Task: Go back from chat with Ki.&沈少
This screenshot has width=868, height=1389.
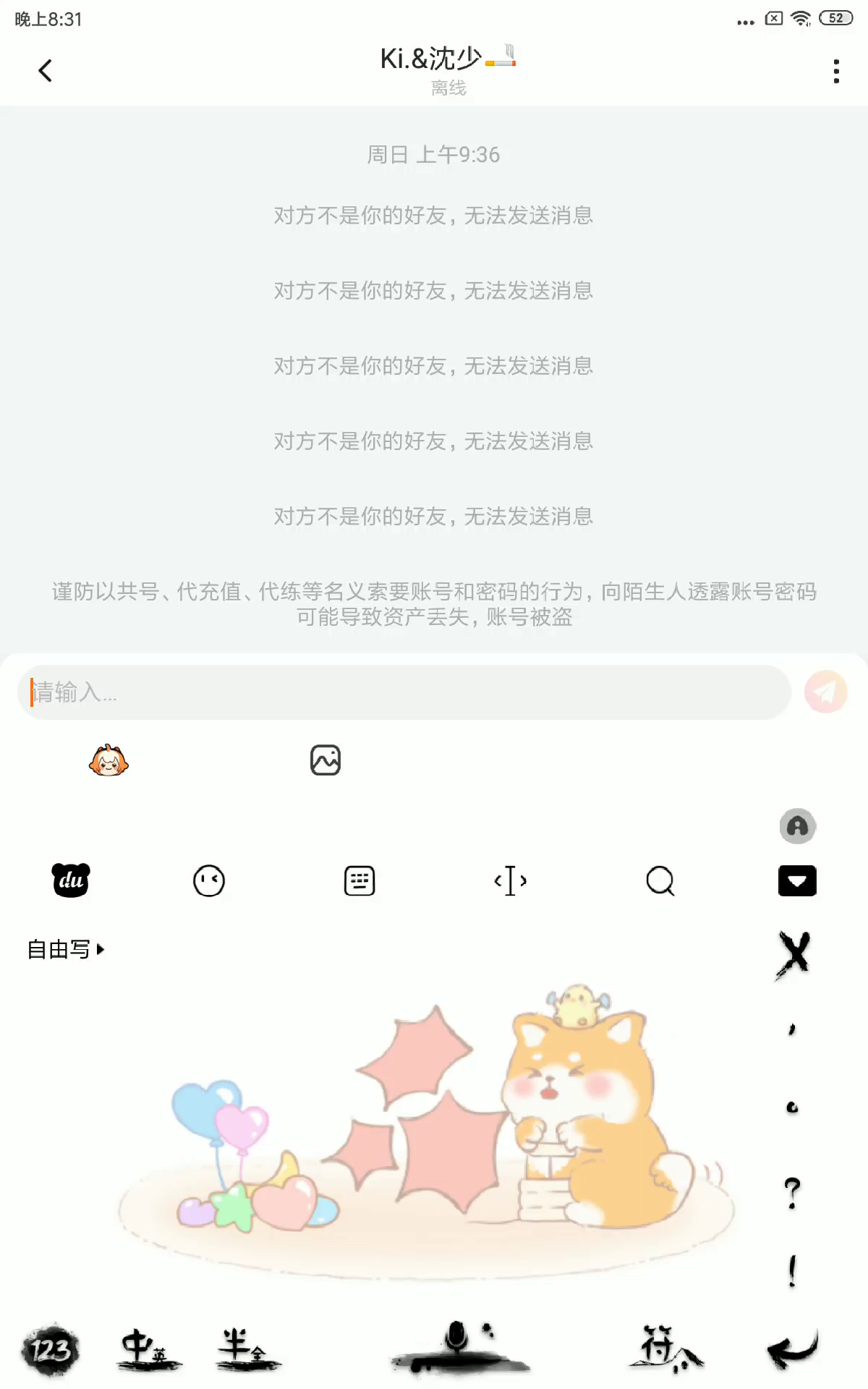Action: click(x=45, y=71)
